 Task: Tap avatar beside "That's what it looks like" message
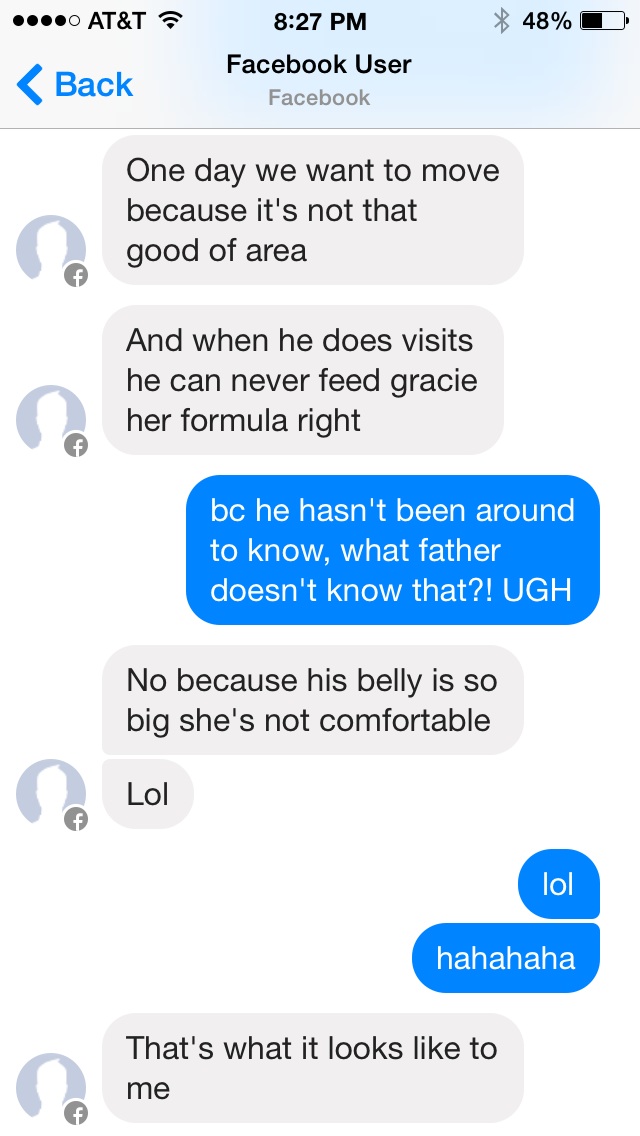pyautogui.click(x=50, y=1087)
